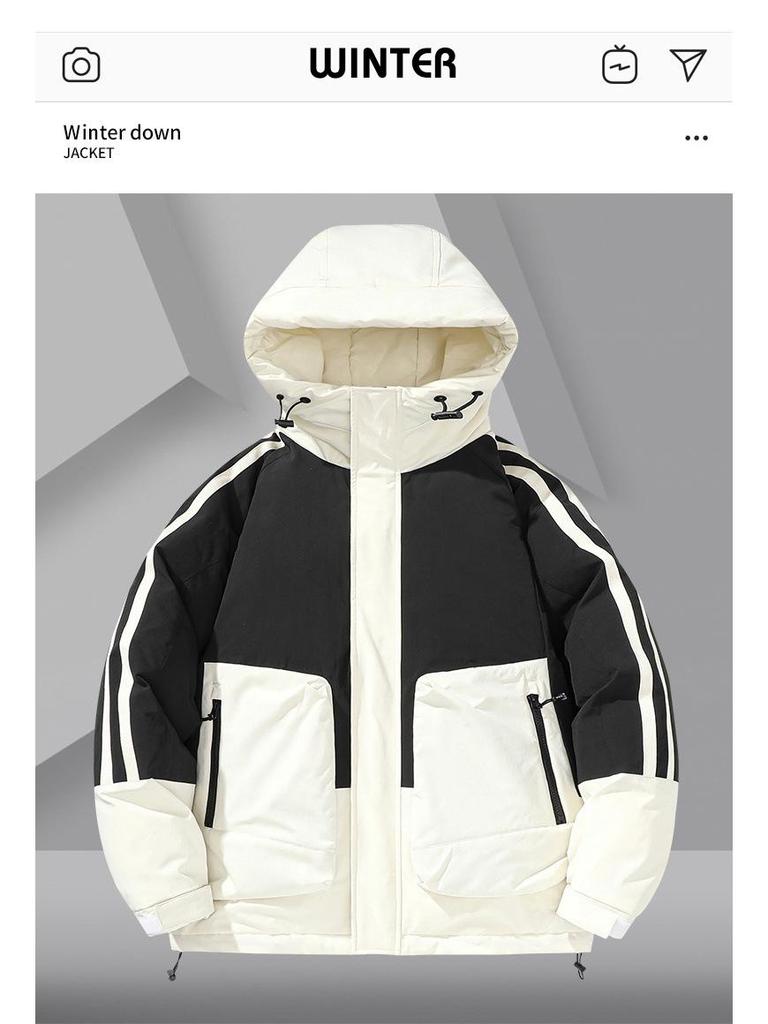This screenshot has height=1024, width=768.
Task: Click the "JACKET" subtitle text
Action: pyautogui.click(x=89, y=155)
